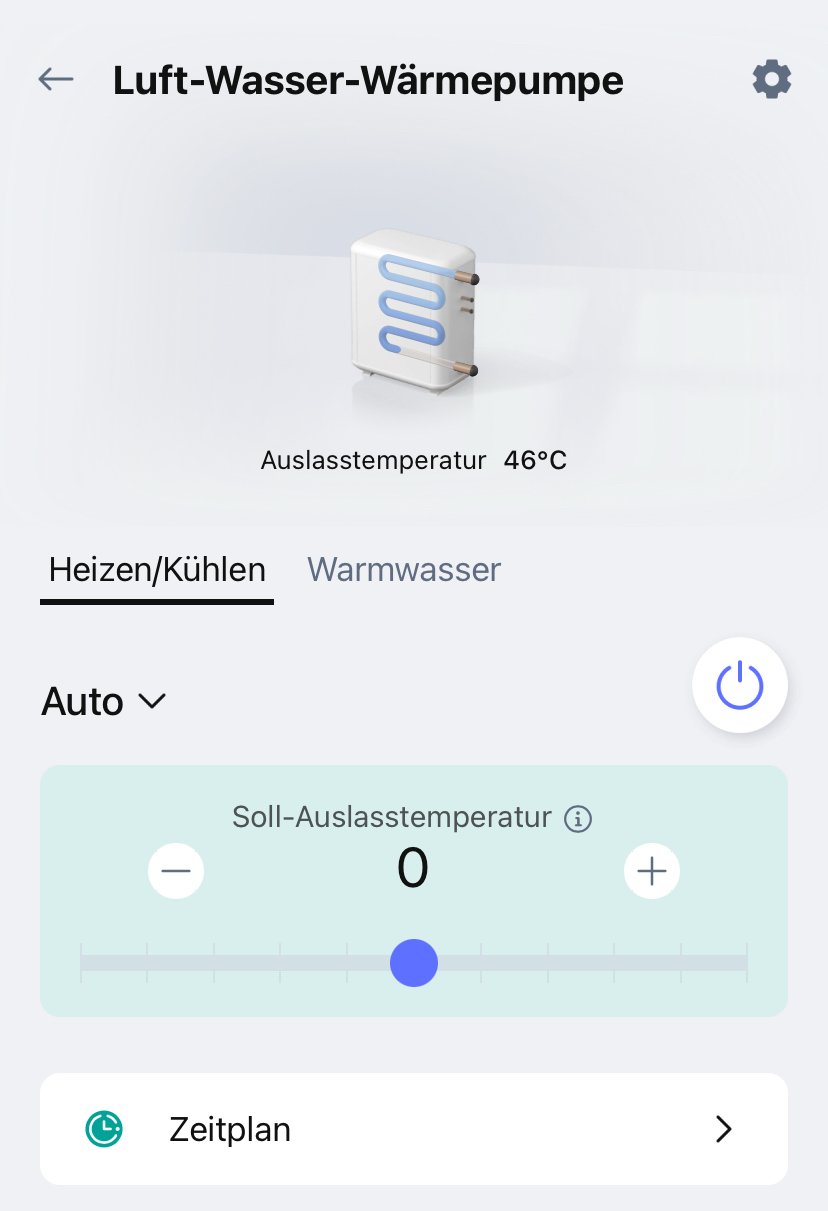828x1211 pixels.
Task: Toggle the power button
Action: (x=740, y=686)
